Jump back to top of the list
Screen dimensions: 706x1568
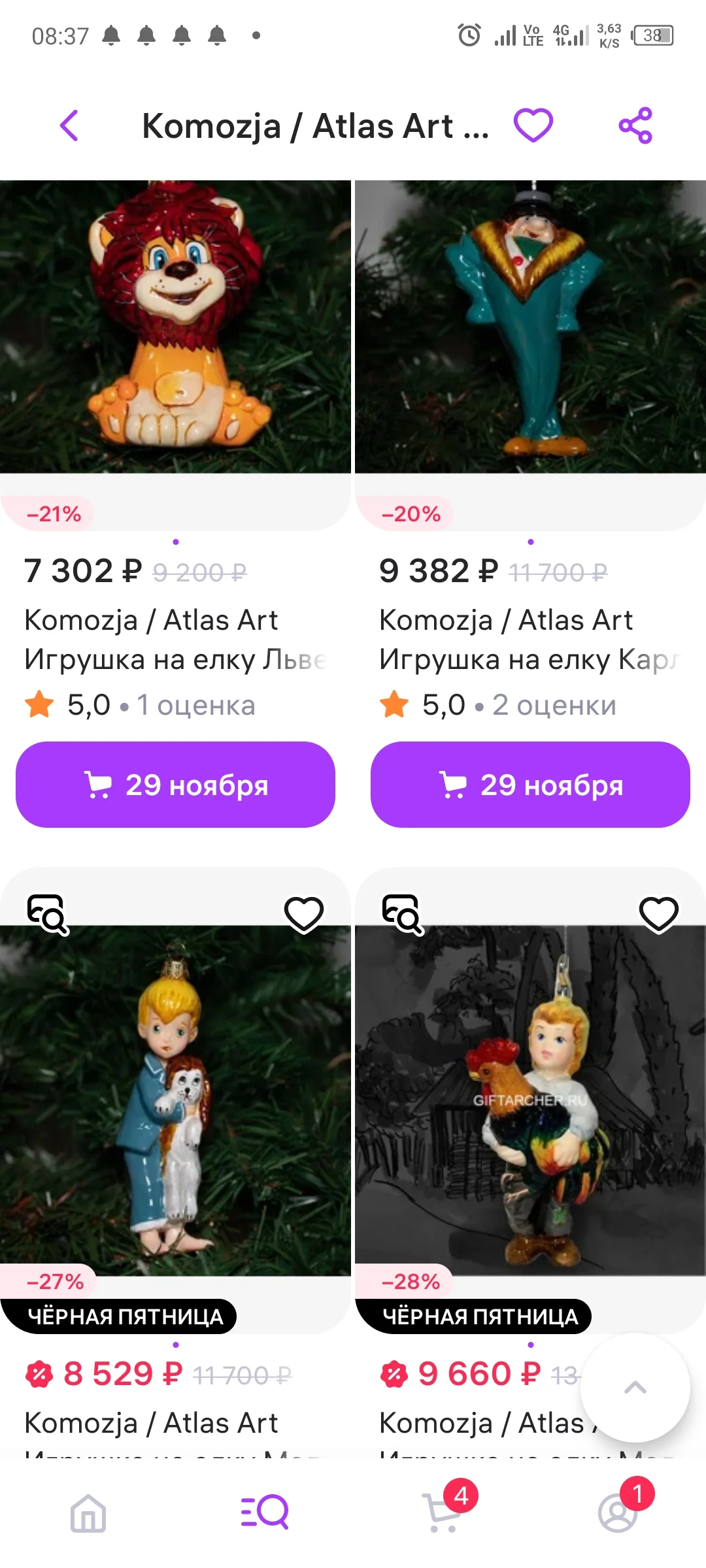(635, 1388)
